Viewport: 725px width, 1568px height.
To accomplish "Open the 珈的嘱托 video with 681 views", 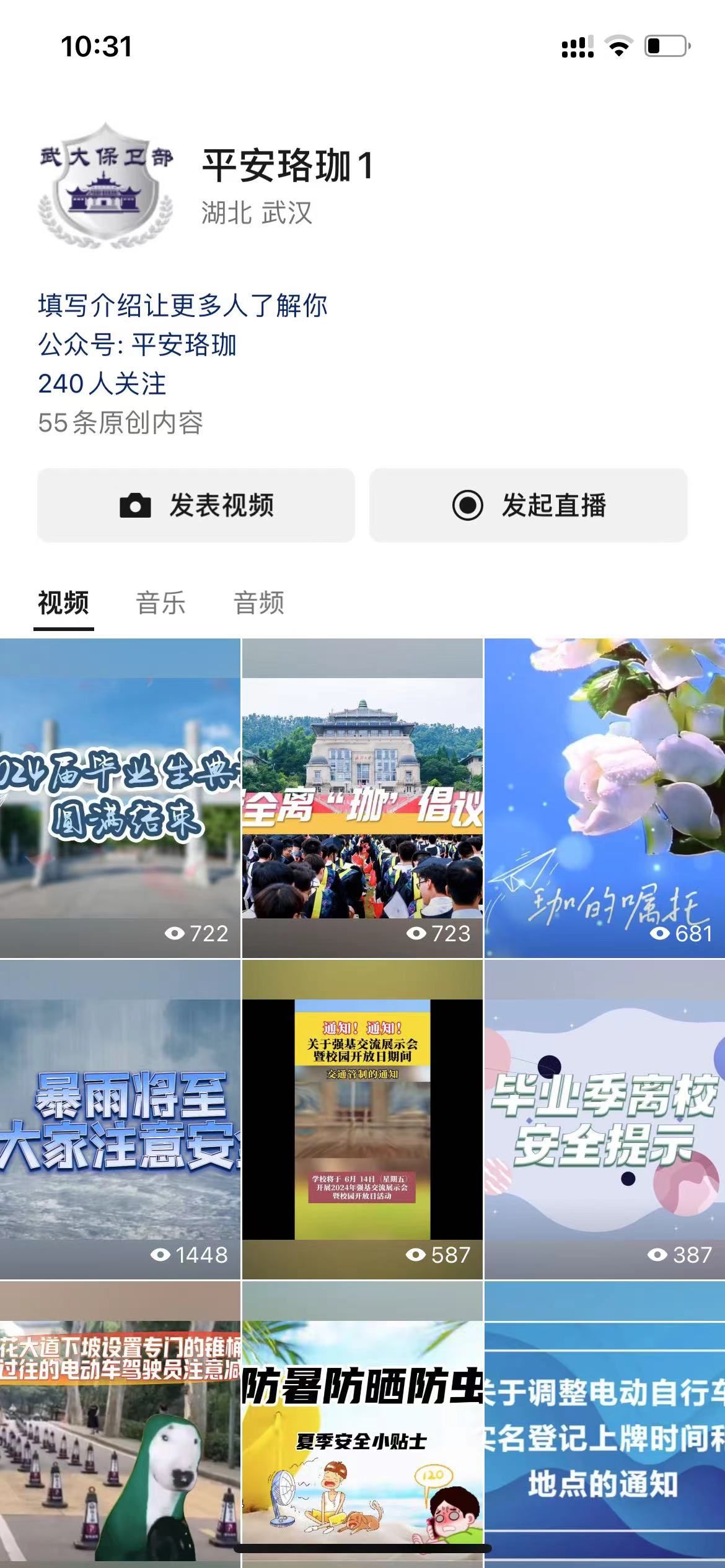I will pyautogui.click(x=604, y=798).
